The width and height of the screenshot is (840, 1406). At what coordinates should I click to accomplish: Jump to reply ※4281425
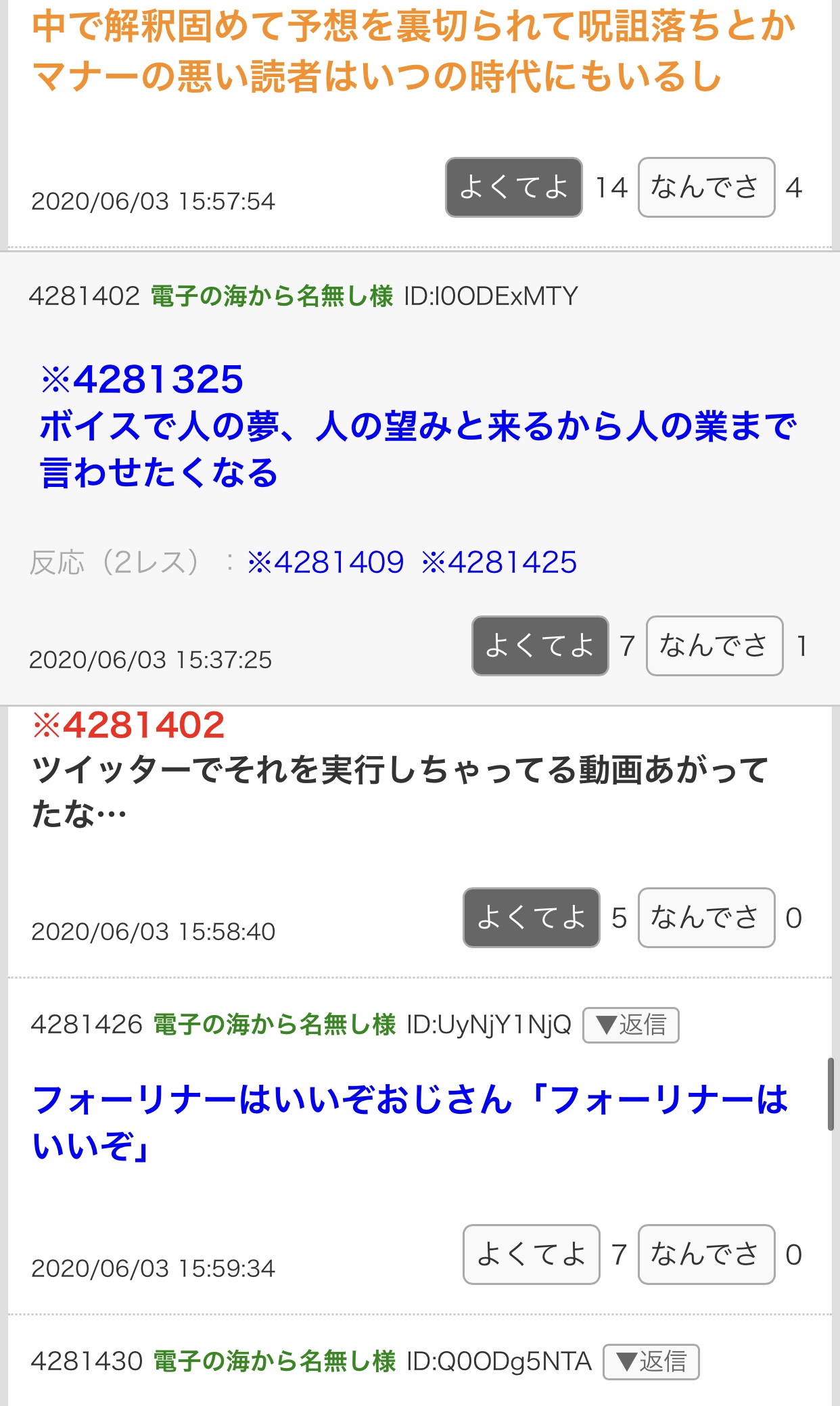click(499, 562)
